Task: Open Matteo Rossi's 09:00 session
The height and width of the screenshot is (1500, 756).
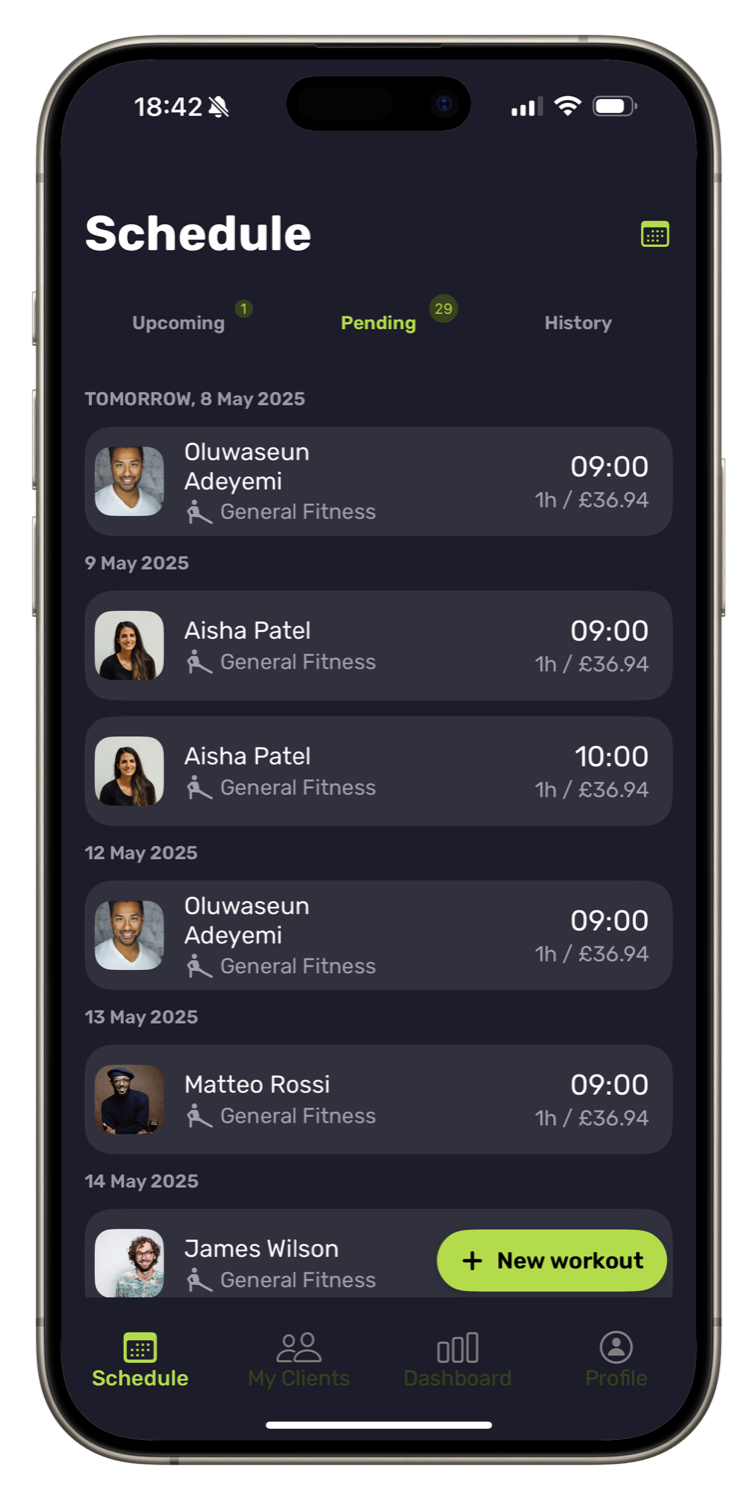Action: 378,1099
